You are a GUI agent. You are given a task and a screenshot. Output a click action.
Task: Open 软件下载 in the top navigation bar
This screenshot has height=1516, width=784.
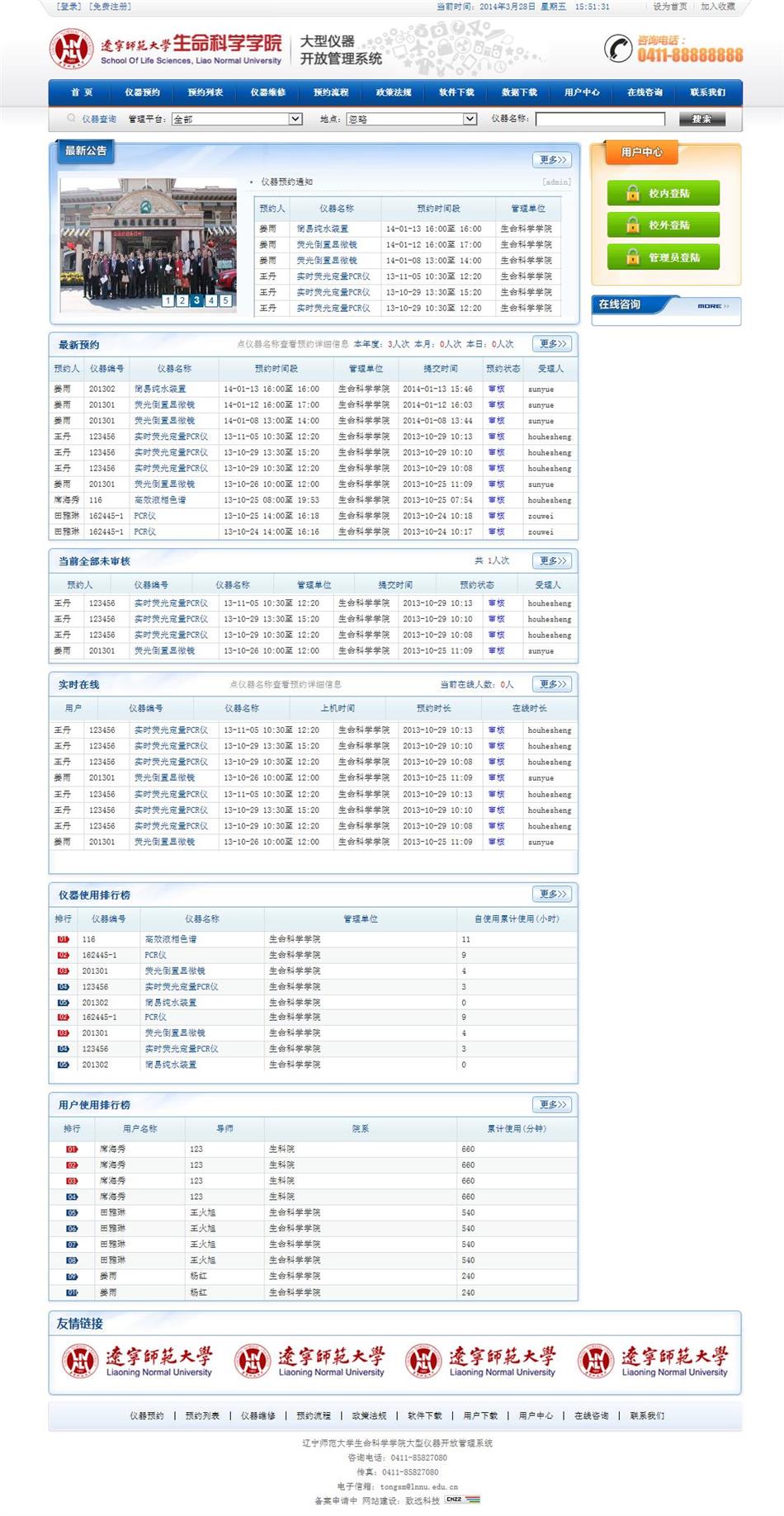456,92
